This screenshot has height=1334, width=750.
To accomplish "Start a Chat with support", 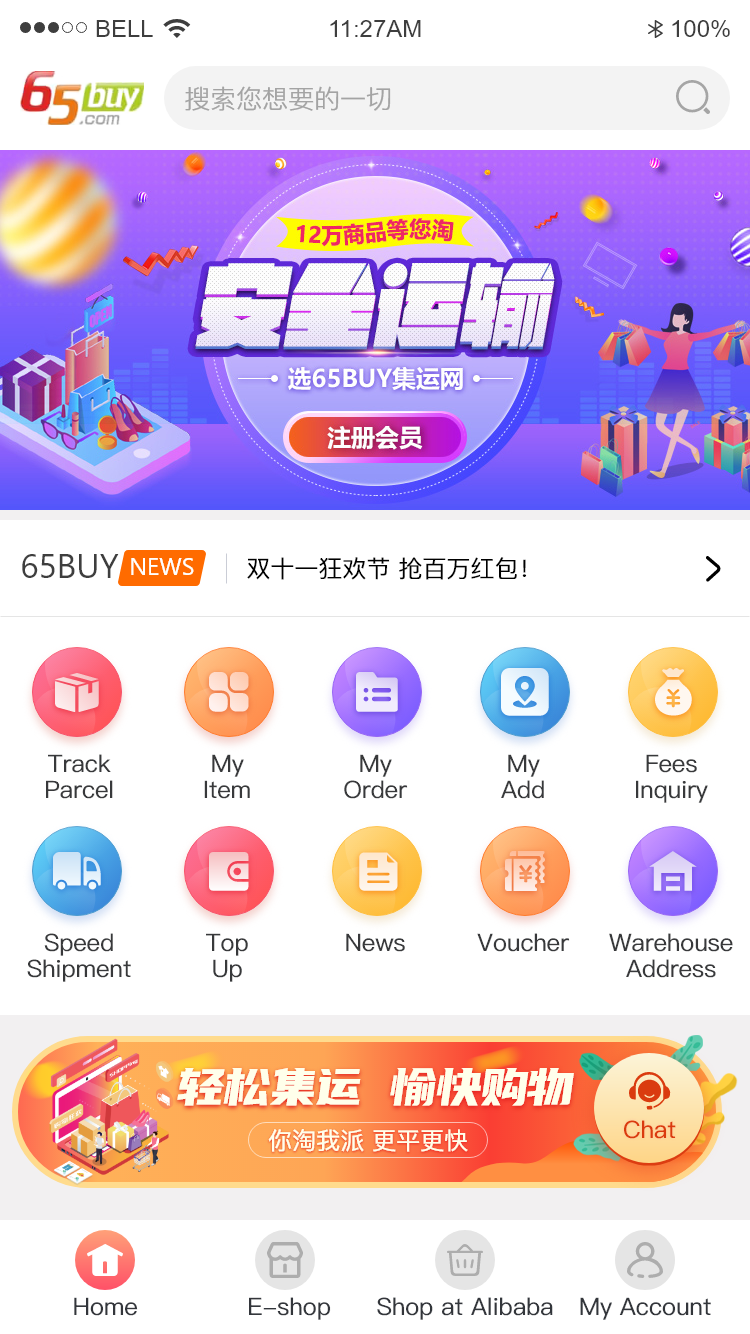I will (649, 1108).
